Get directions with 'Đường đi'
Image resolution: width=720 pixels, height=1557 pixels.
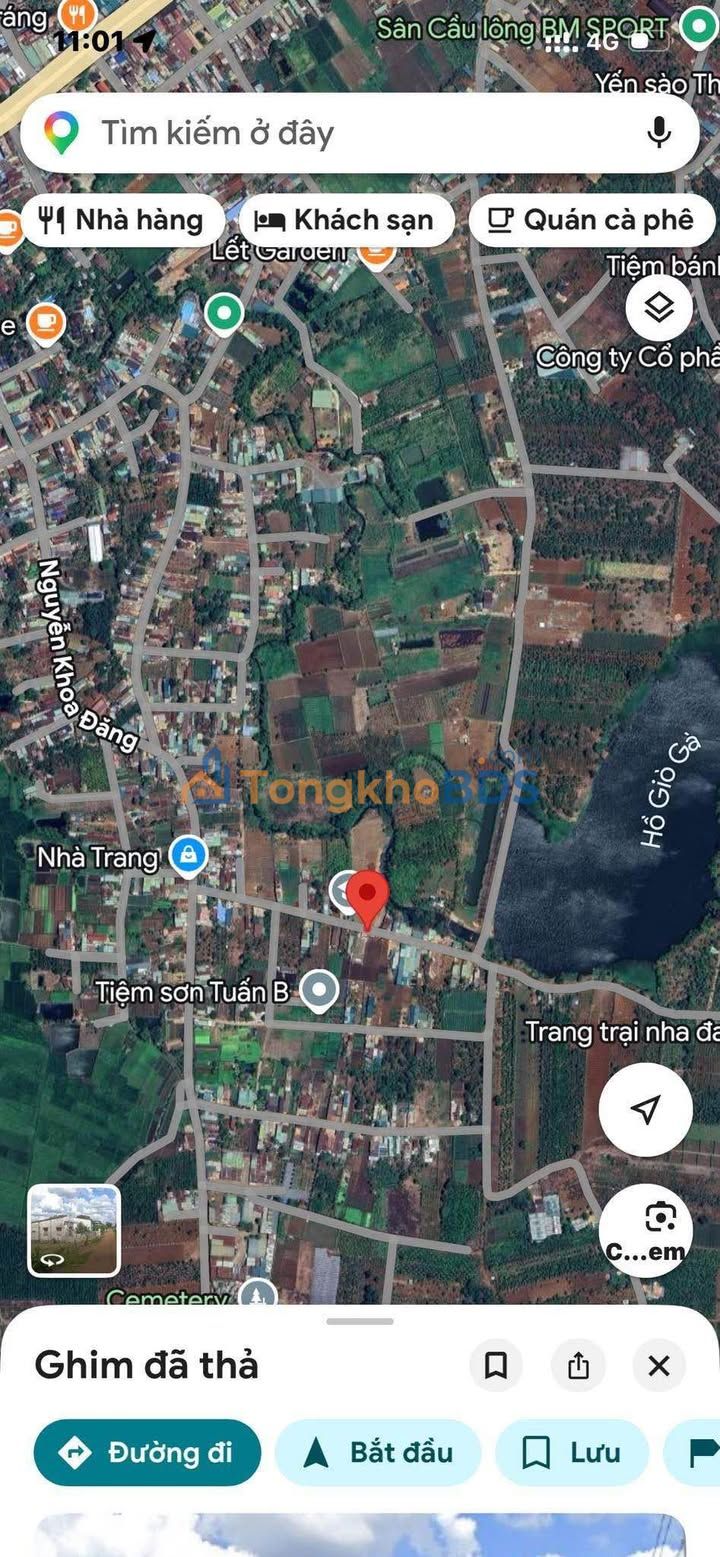point(147,1452)
